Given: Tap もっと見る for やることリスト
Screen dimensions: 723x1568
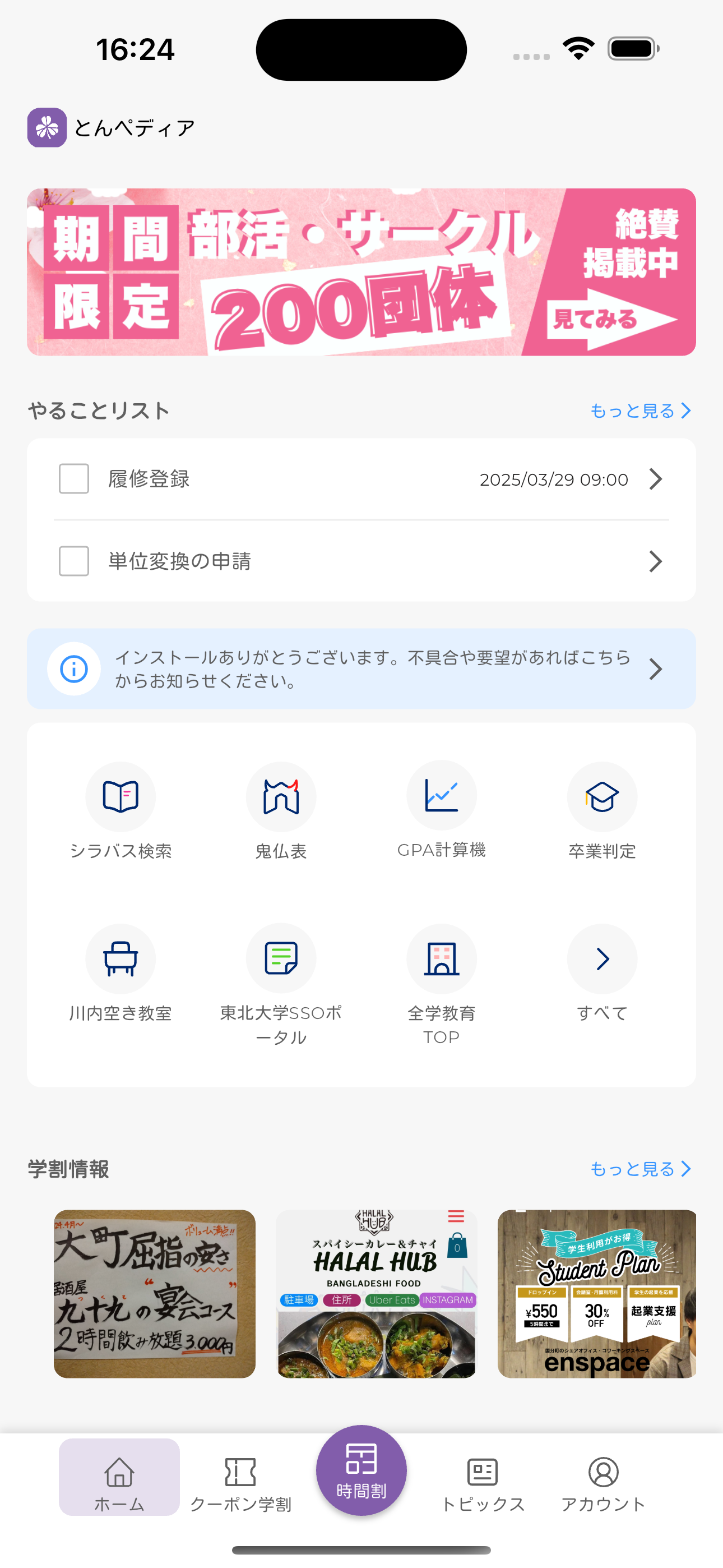Looking at the screenshot, I should coord(638,411).
